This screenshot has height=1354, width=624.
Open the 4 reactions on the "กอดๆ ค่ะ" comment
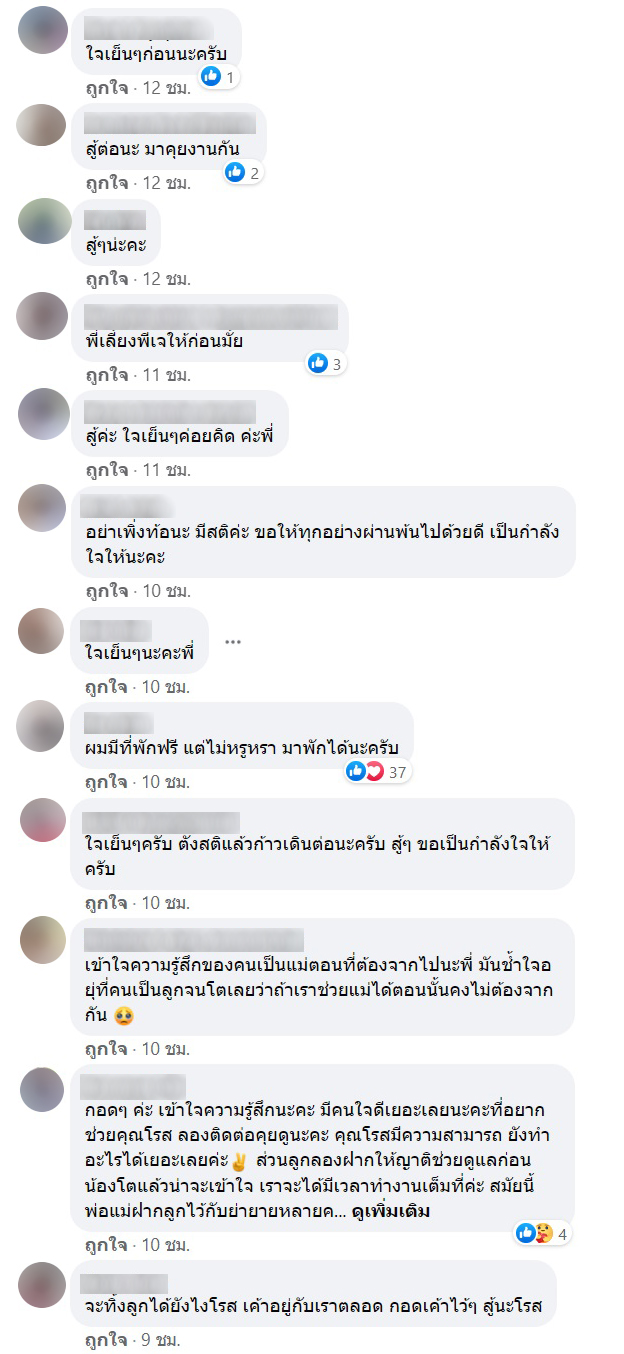541,1234
